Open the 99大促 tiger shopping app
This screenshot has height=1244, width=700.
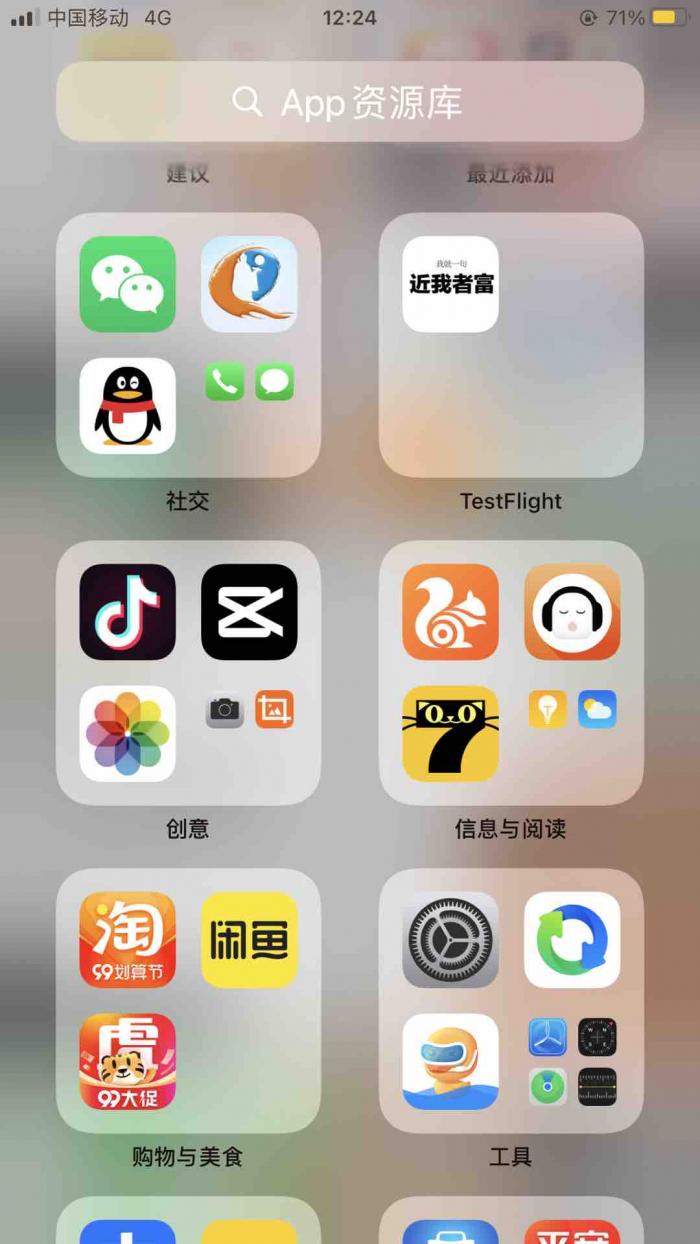point(128,1061)
